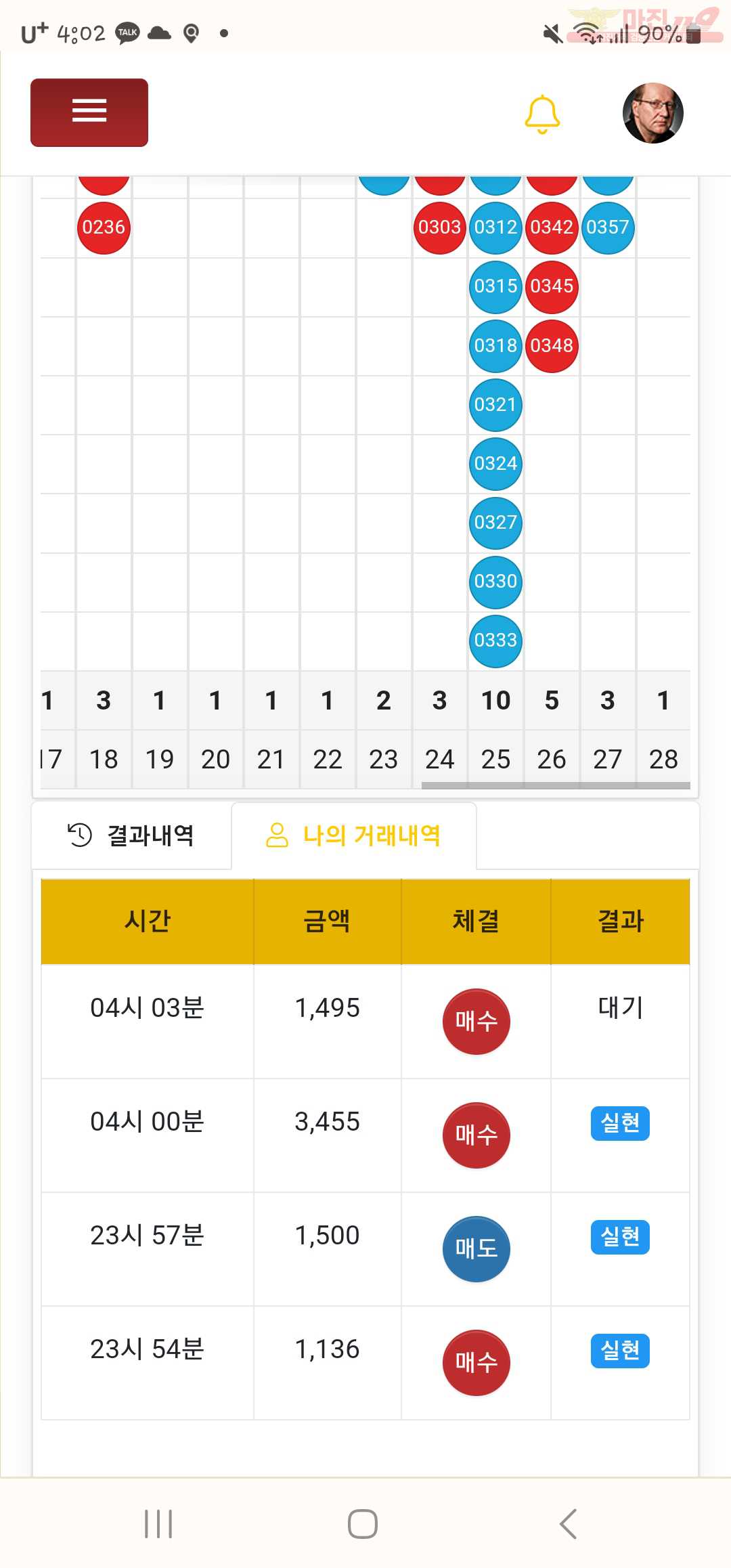This screenshot has width=731, height=1568.
Task: Go back using the system back button
Action: click(568, 1524)
